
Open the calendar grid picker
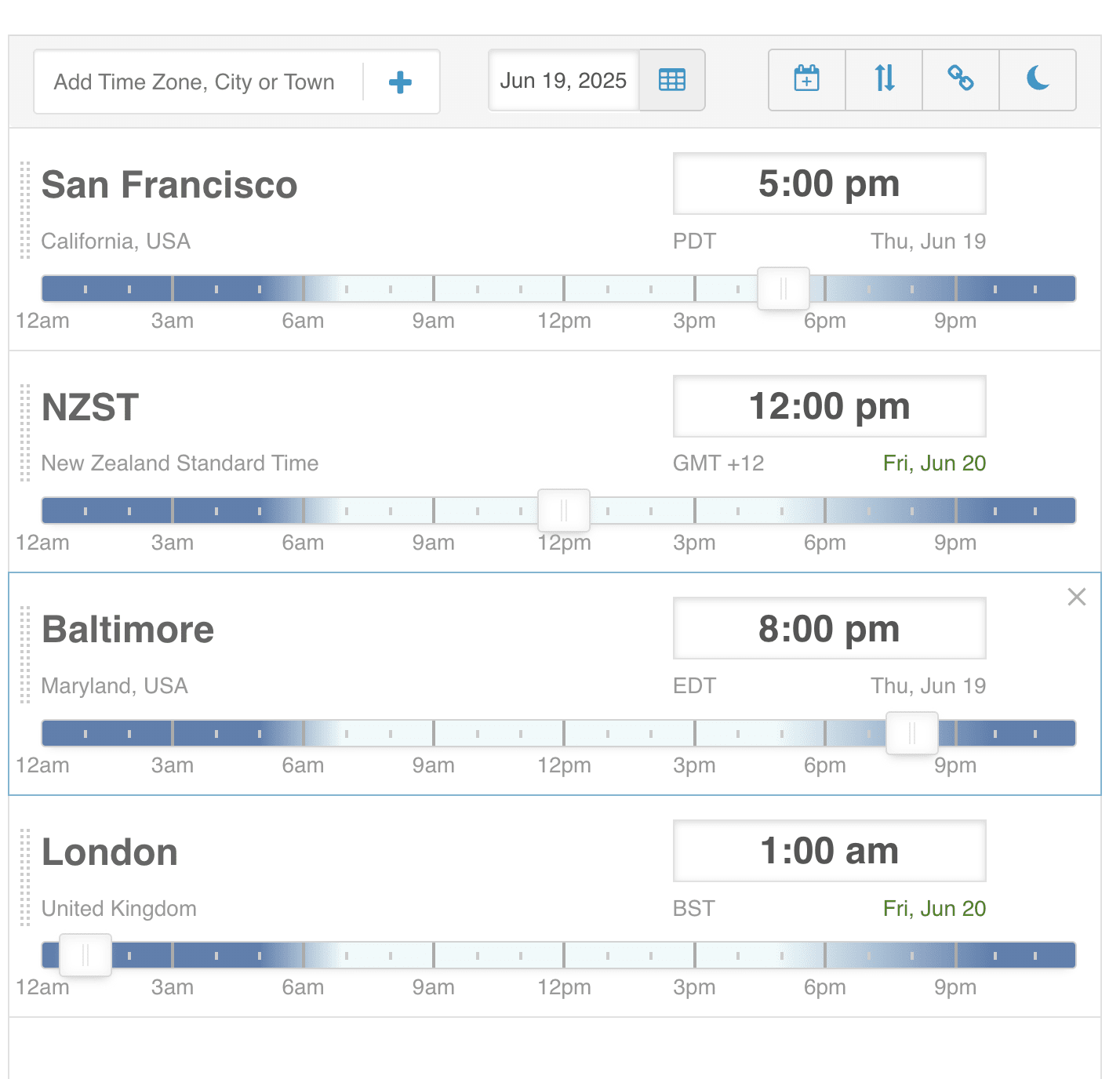tap(672, 81)
